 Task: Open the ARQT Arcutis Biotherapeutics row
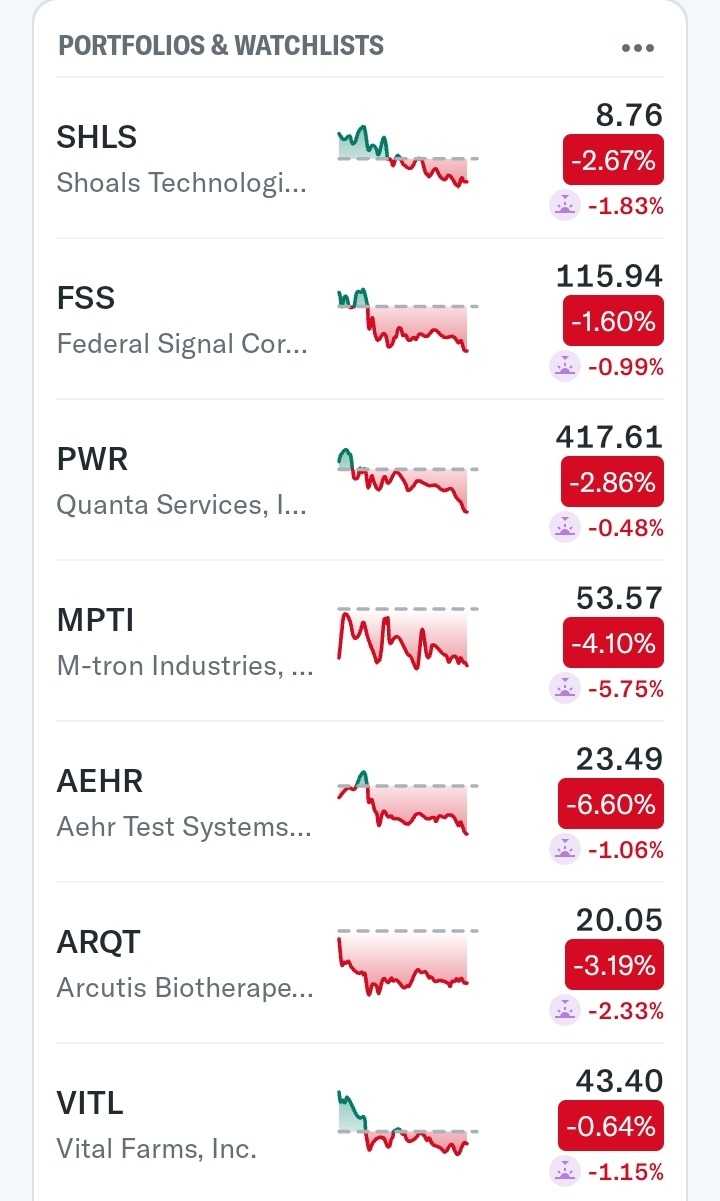[x=181, y=964]
